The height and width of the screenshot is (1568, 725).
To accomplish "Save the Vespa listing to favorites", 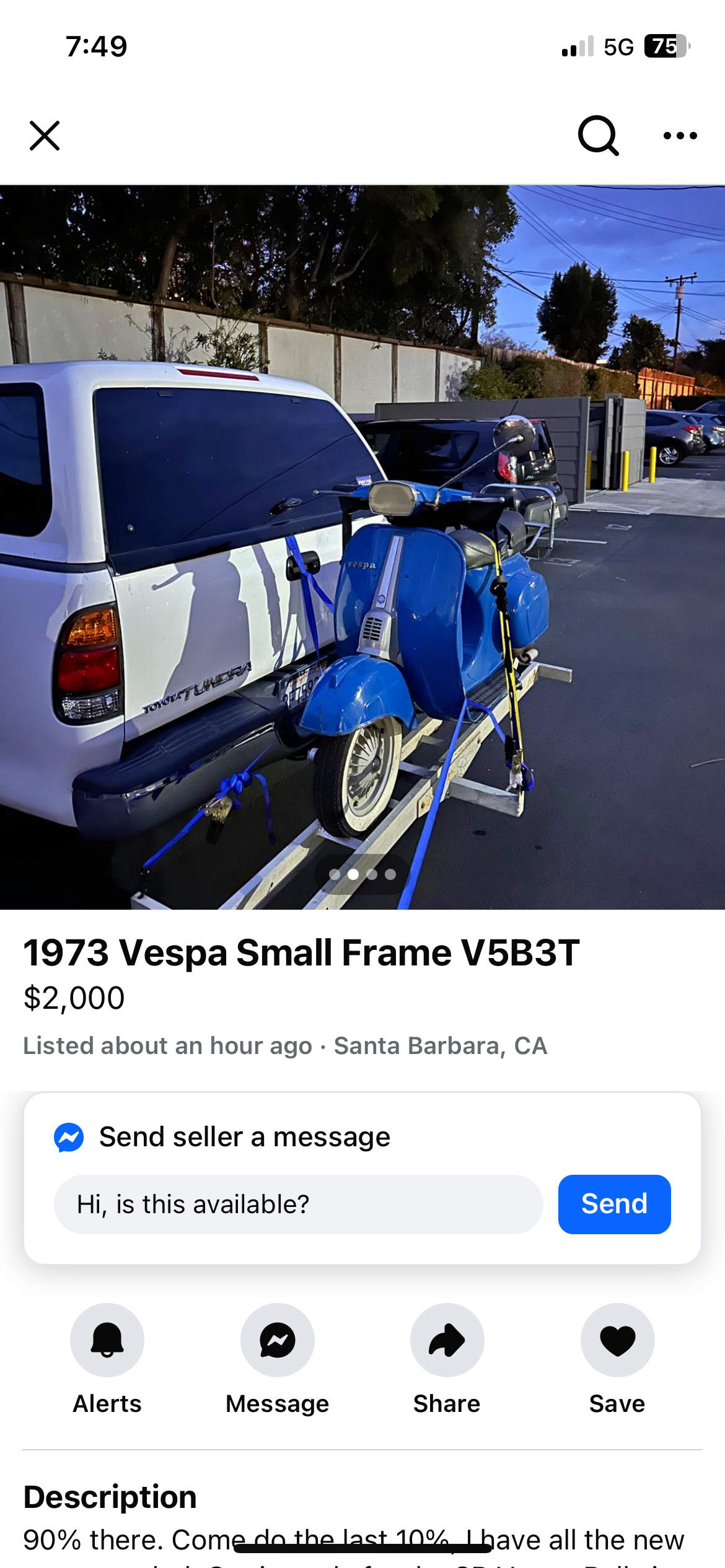I will pos(617,1340).
